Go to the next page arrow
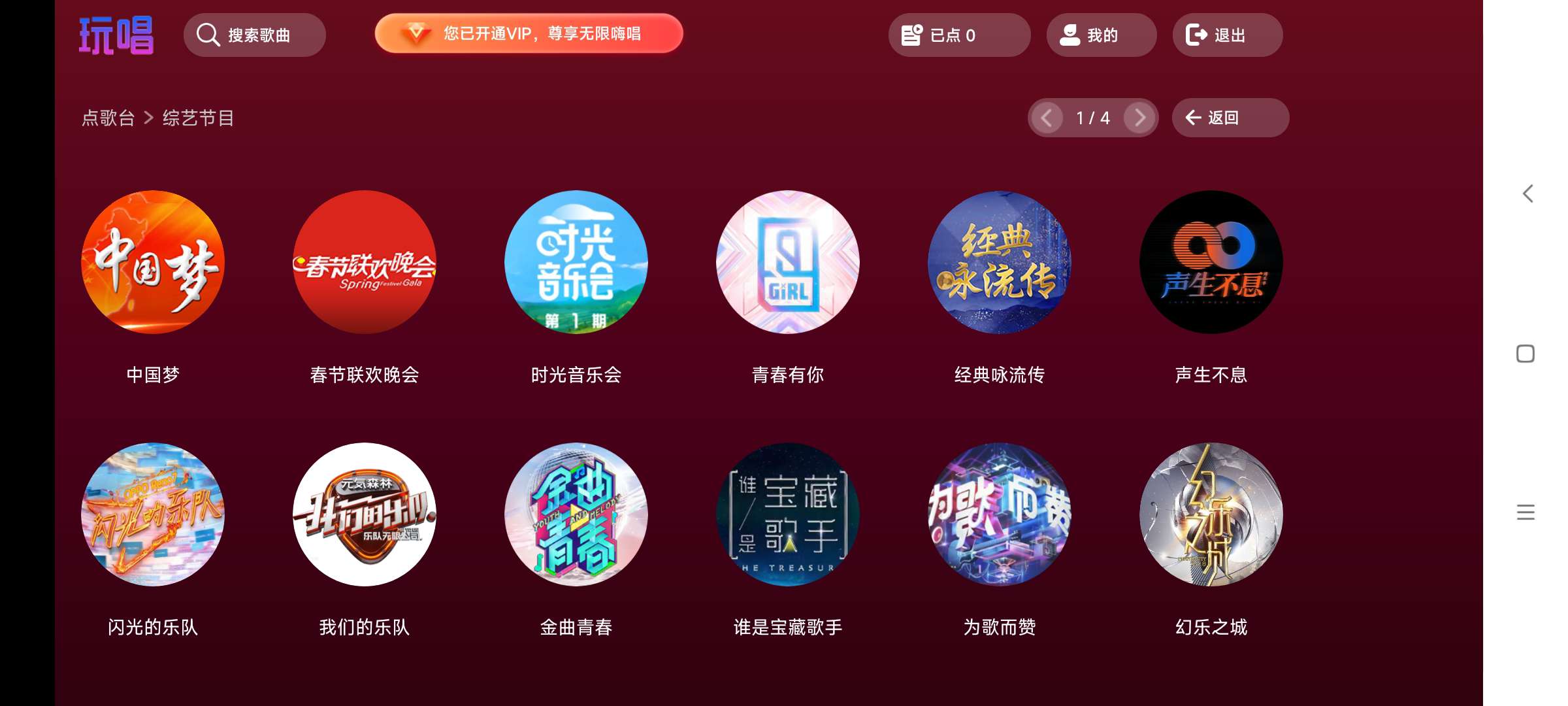The width and height of the screenshot is (1568, 706). click(x=1140, y=118)
